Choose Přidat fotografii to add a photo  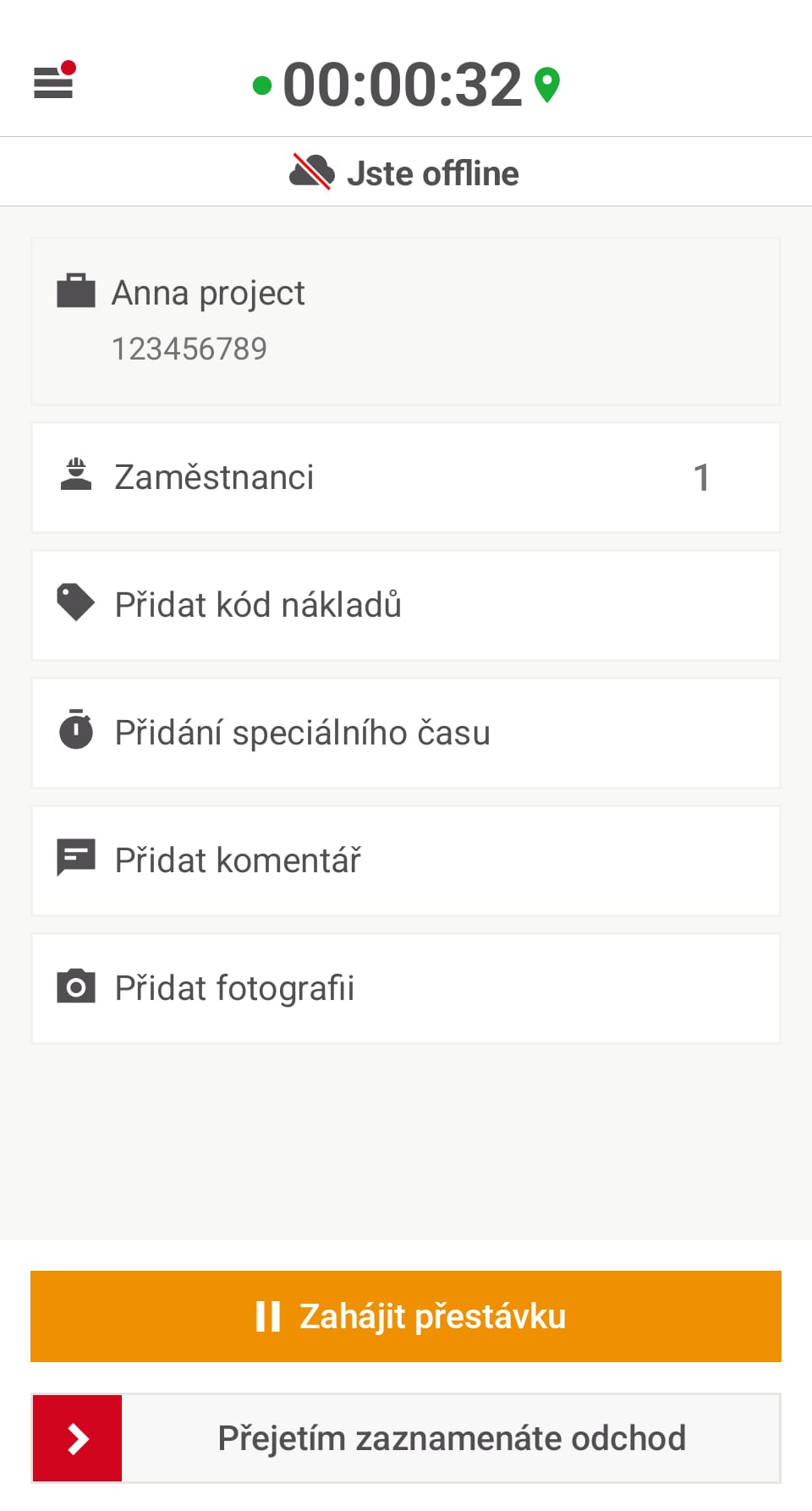(405, 988)
